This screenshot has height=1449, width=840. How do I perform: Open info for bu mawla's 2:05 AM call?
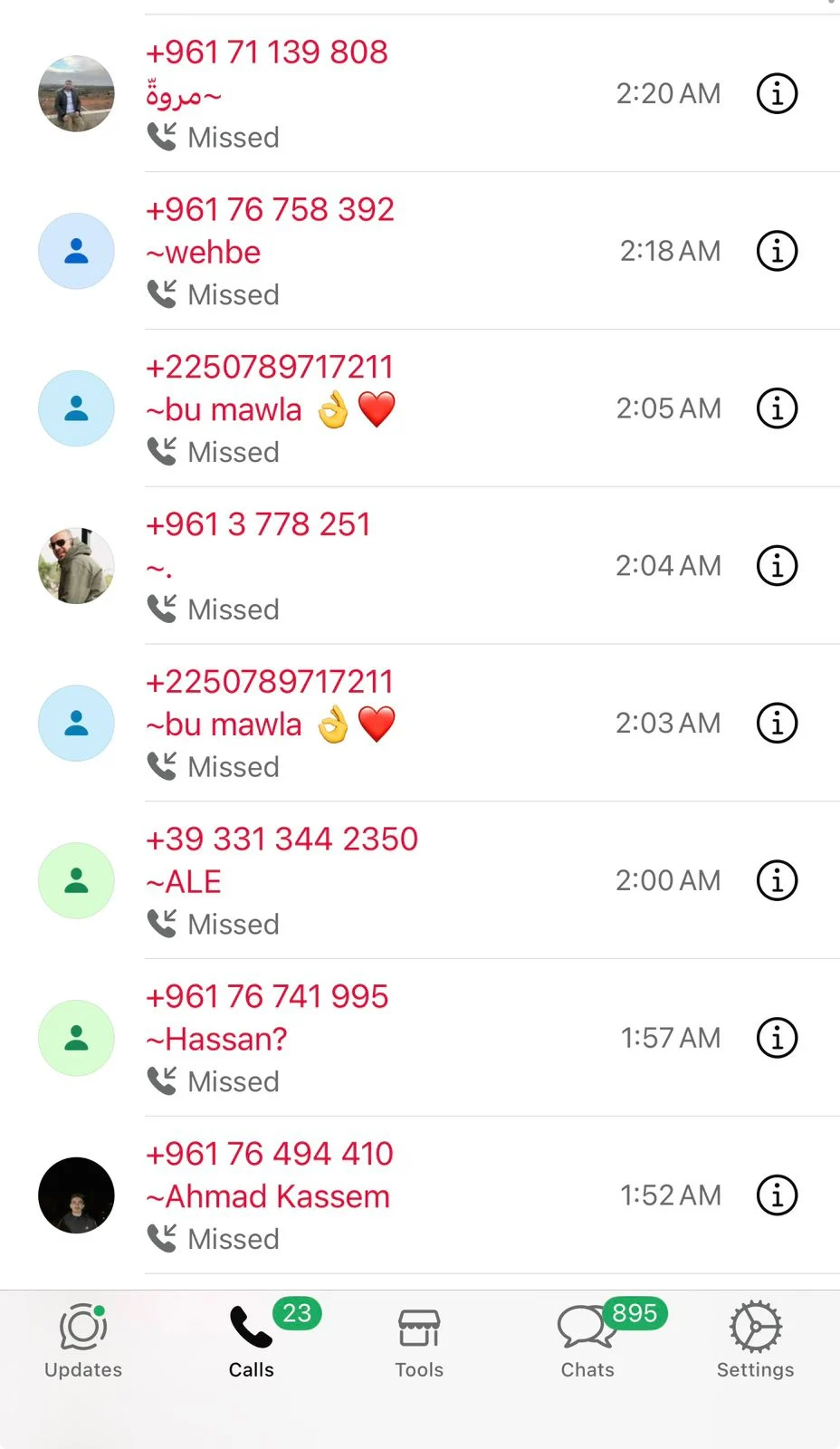777,408
